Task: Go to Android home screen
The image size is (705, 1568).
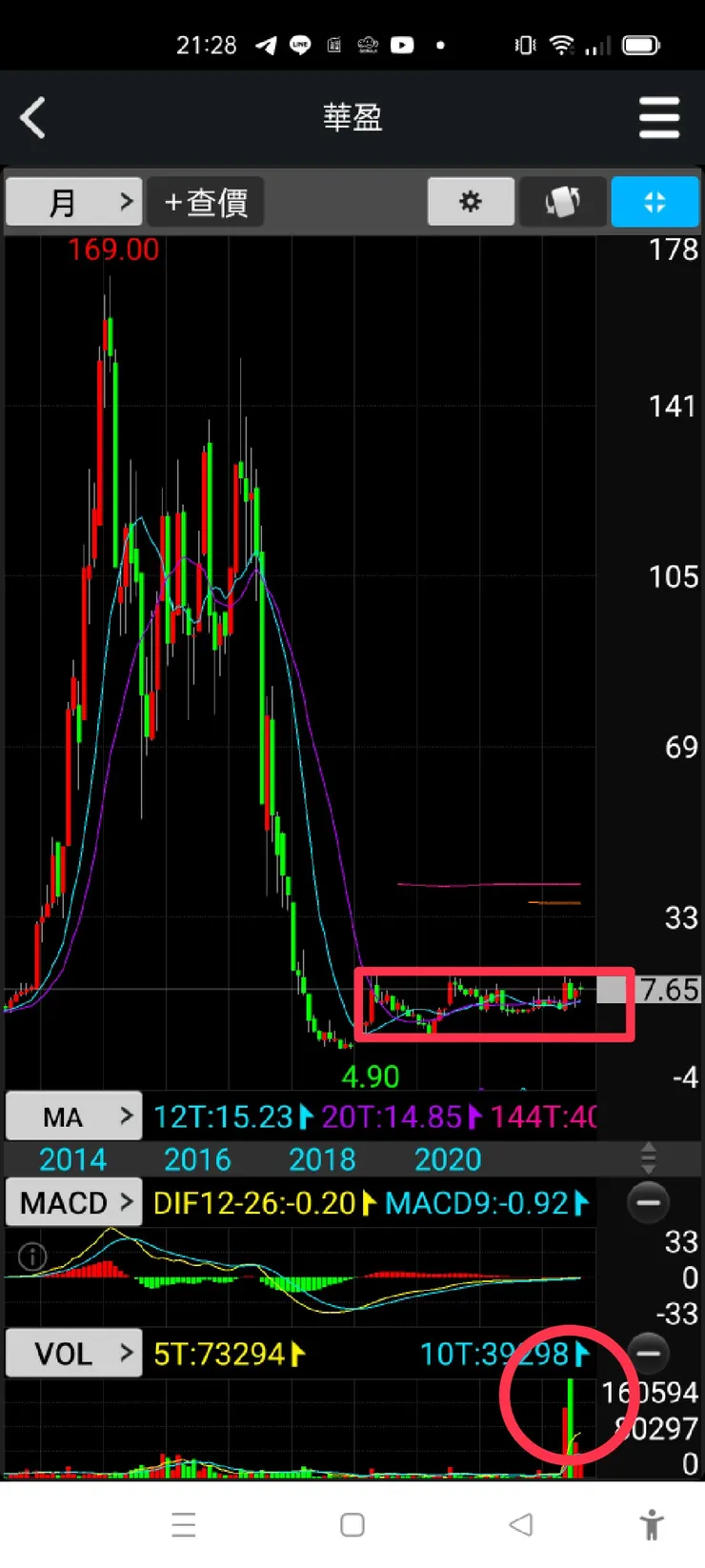Action: click(352, 1525)
